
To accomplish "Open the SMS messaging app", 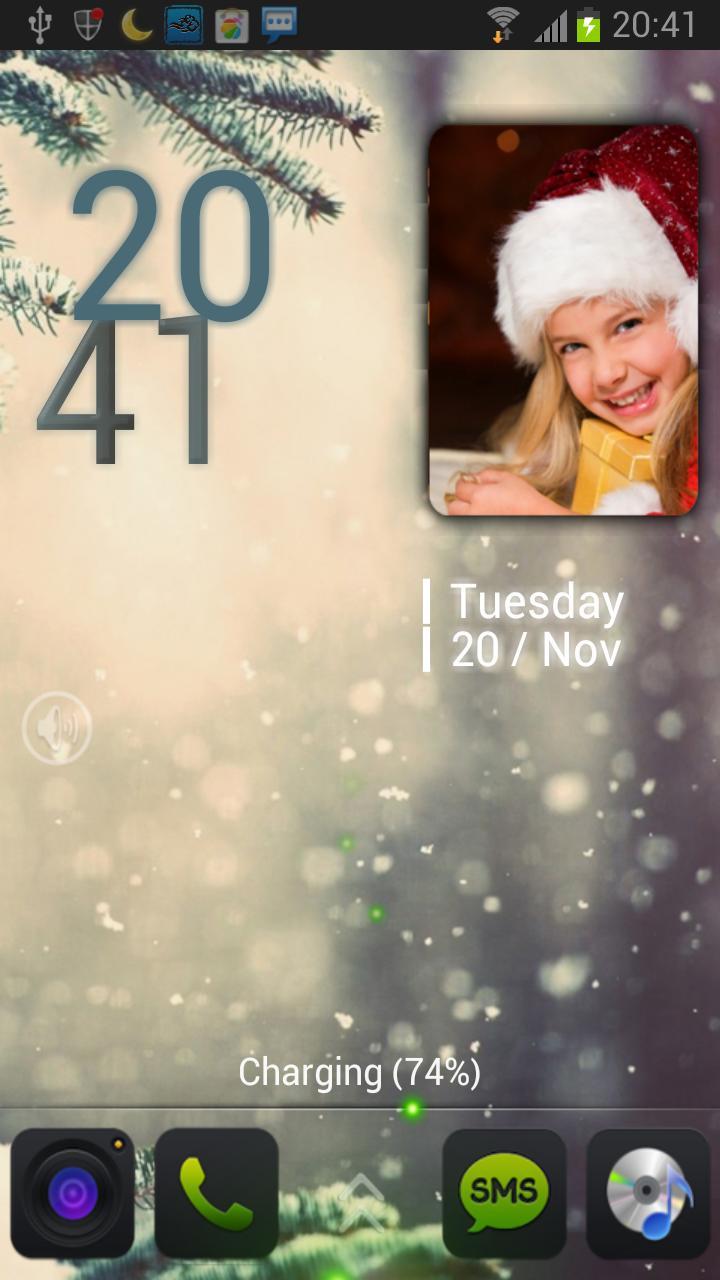I will pyautogui.click(x=504, y=1192).
